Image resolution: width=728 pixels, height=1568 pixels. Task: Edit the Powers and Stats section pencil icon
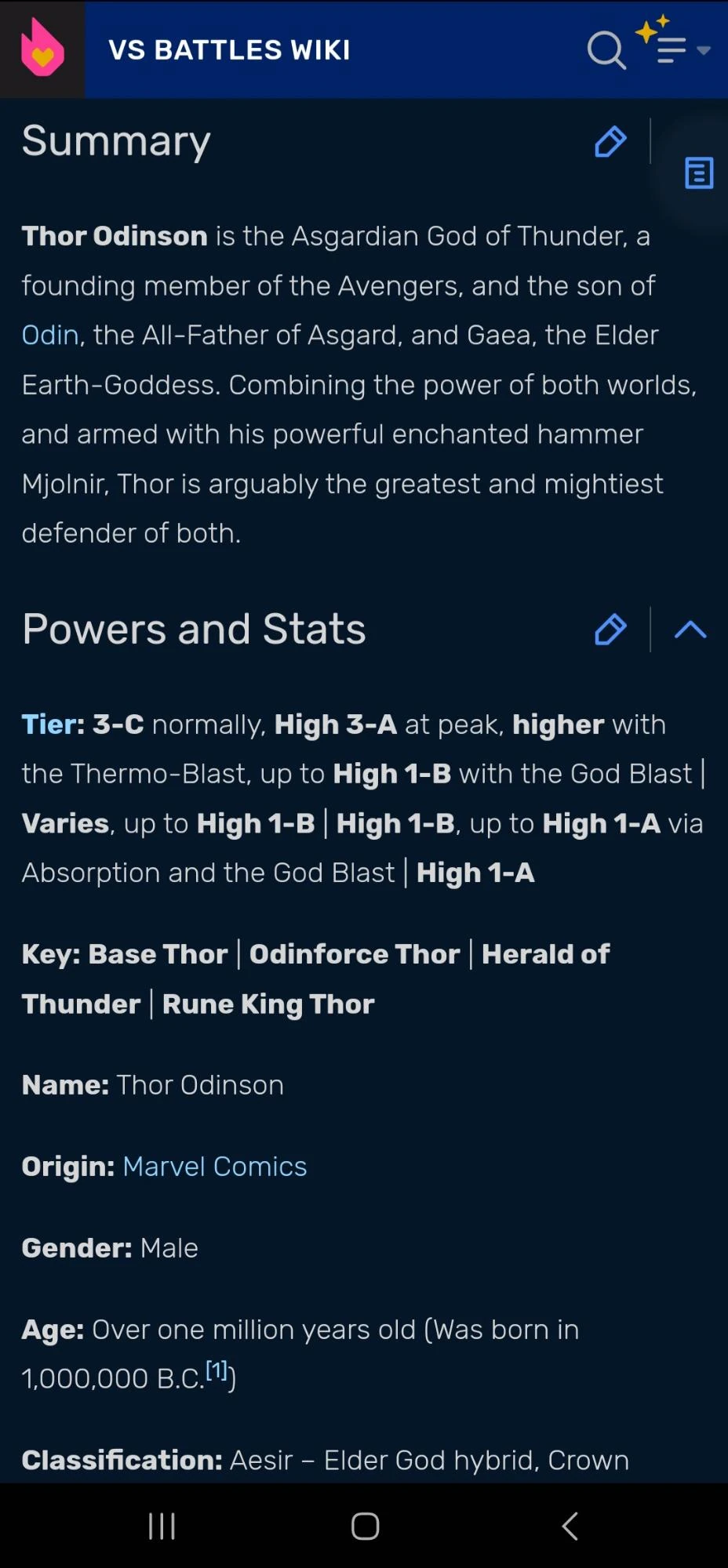pos(610,630)
